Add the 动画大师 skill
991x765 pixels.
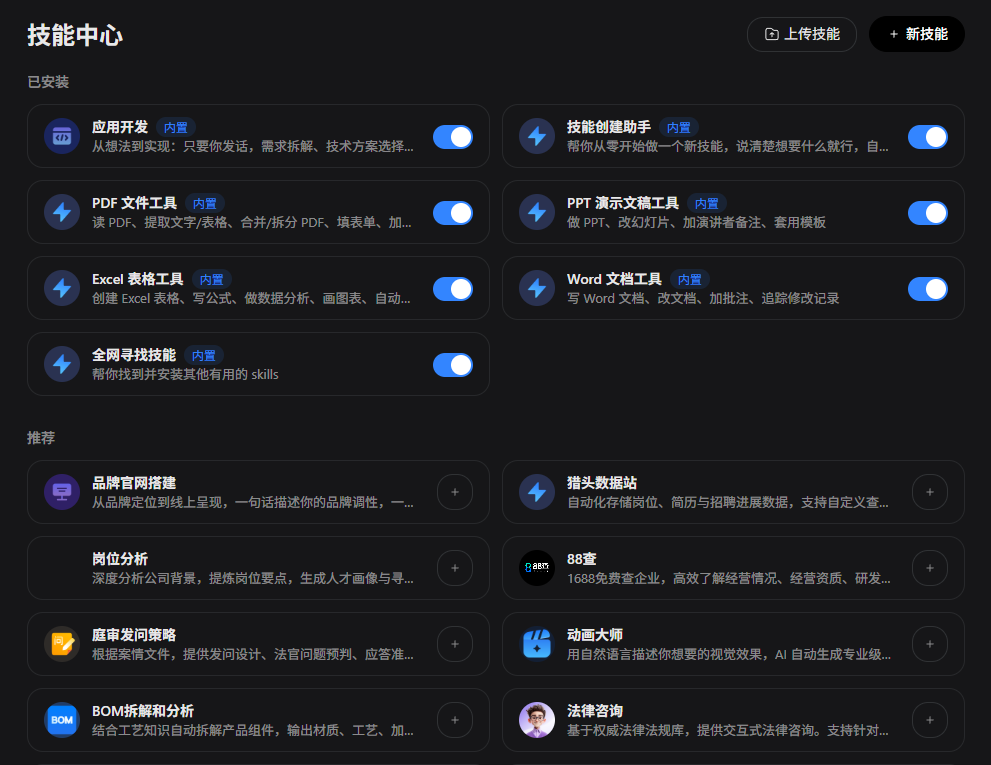[930, 644]
